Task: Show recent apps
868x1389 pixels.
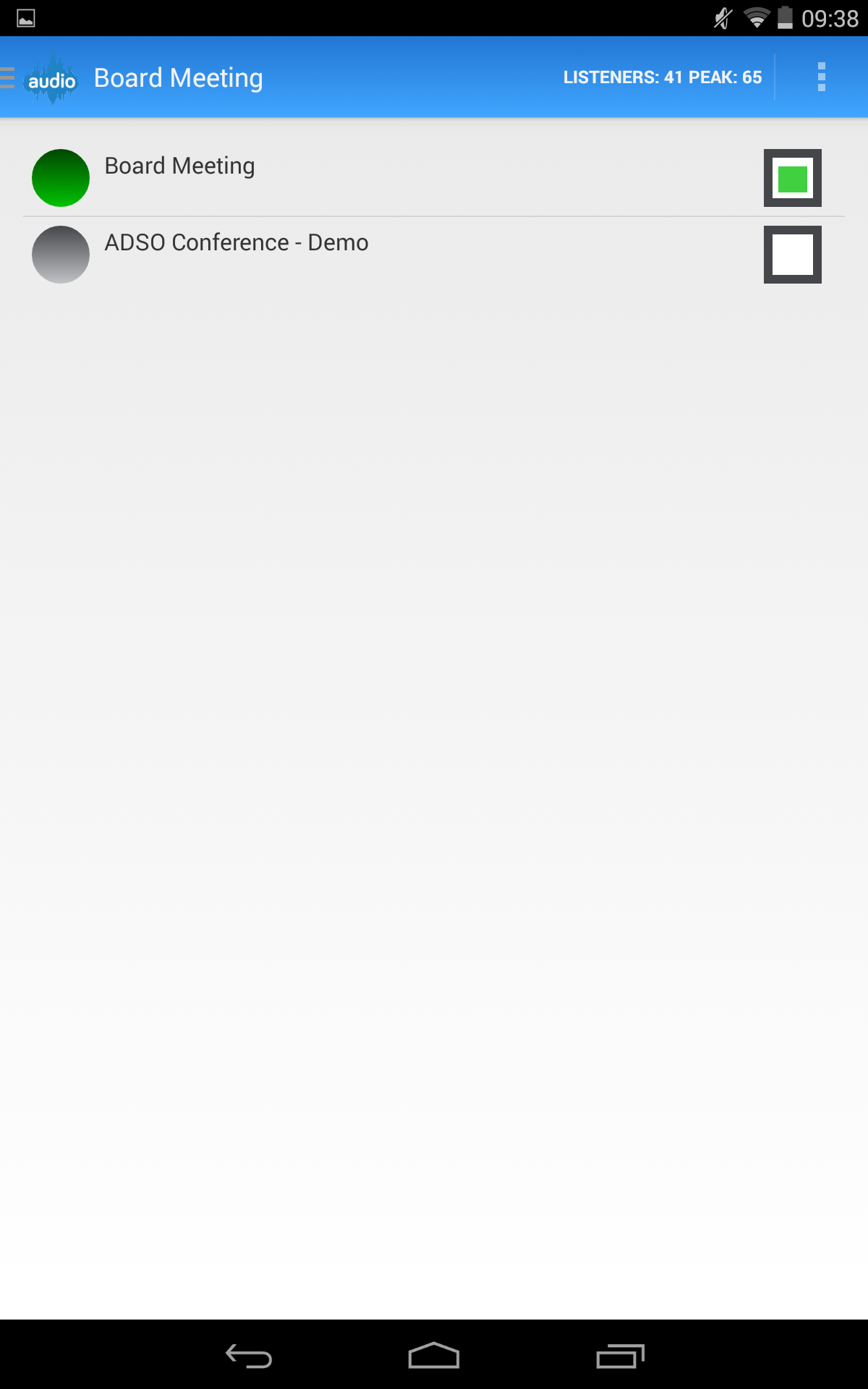Action: pyautogui.click(x=620, y=1356)
